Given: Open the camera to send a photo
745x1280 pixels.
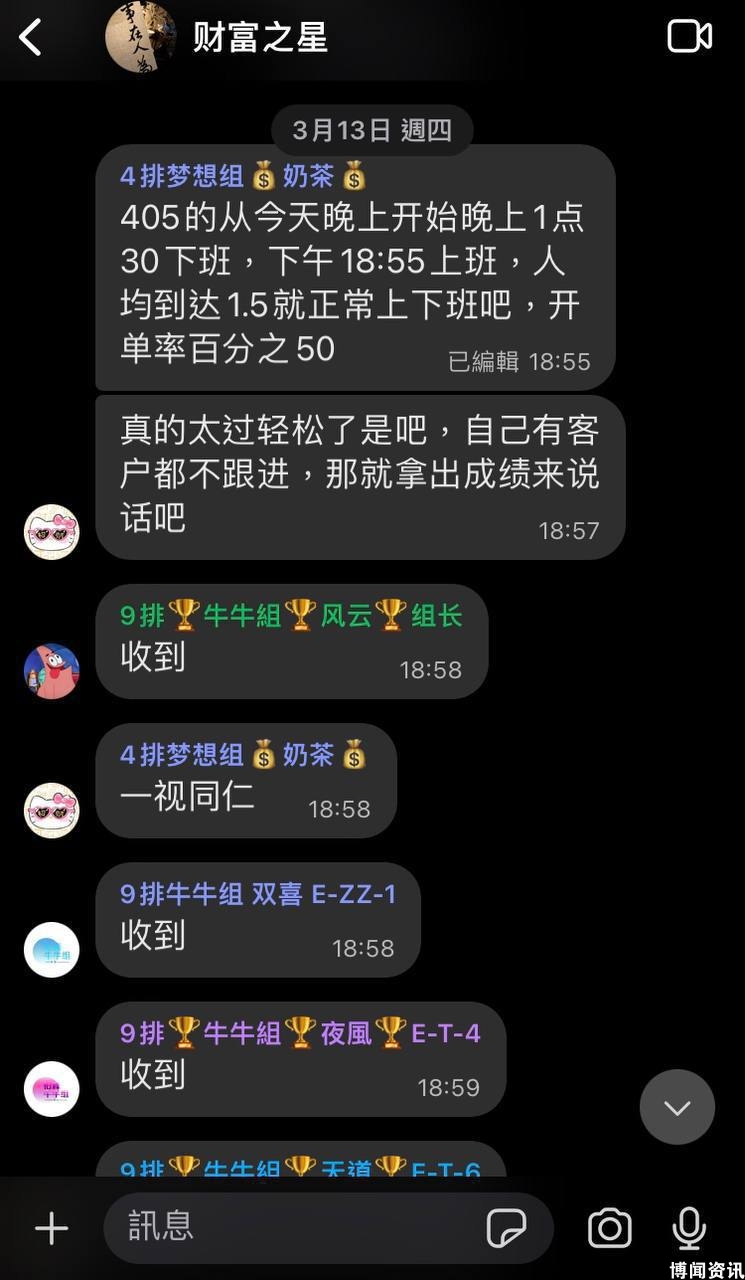Looking at the screenshot, I should point(608,1228).
